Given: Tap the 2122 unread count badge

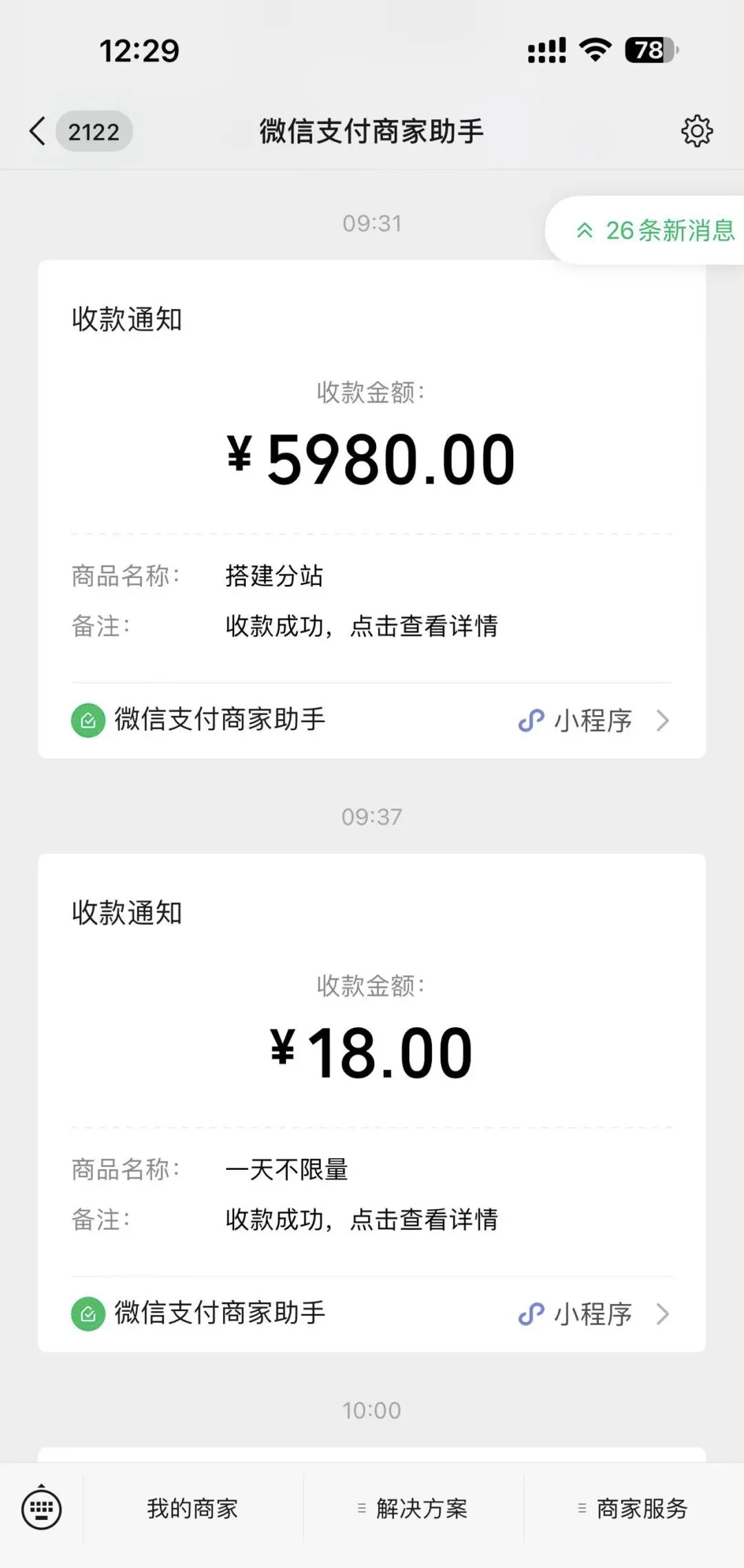Looking at the screenshot, I should [95, 132].
